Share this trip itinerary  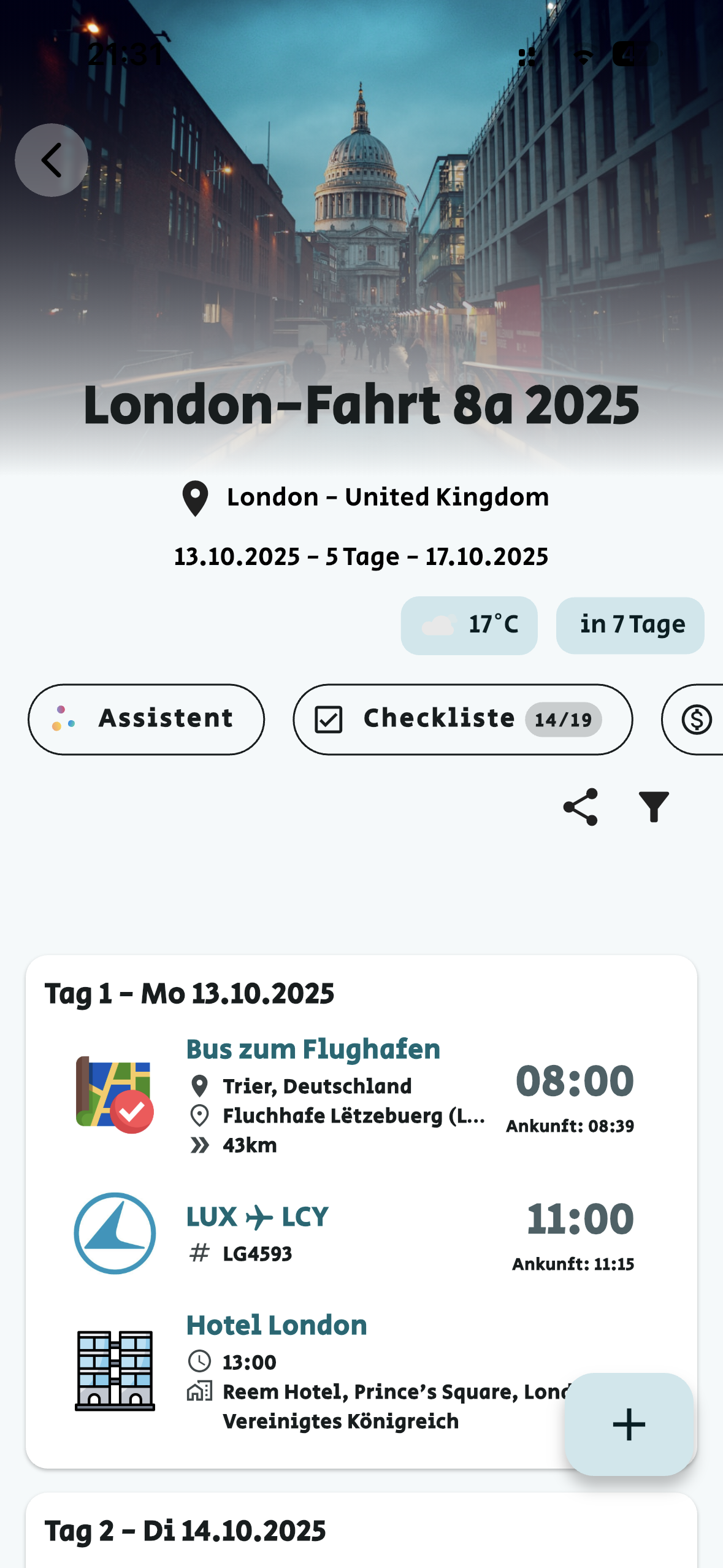580,807
